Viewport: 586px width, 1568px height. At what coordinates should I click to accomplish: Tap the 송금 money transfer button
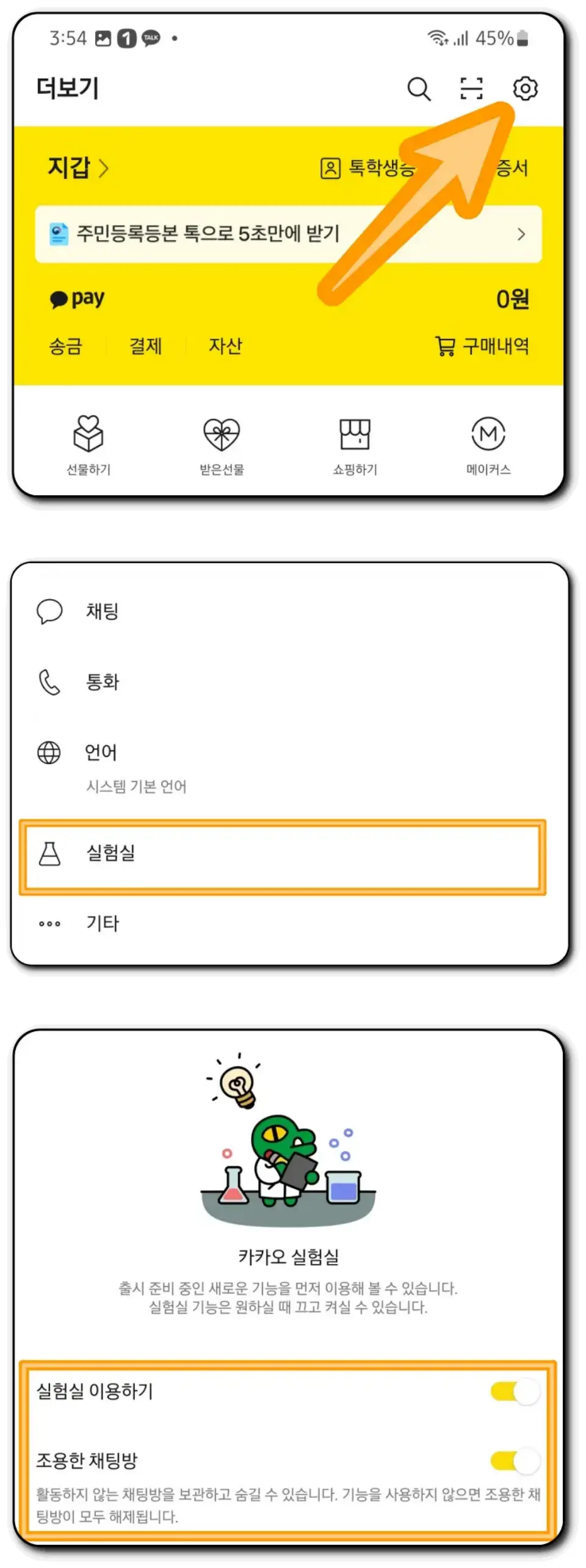(x=67, y=346)
